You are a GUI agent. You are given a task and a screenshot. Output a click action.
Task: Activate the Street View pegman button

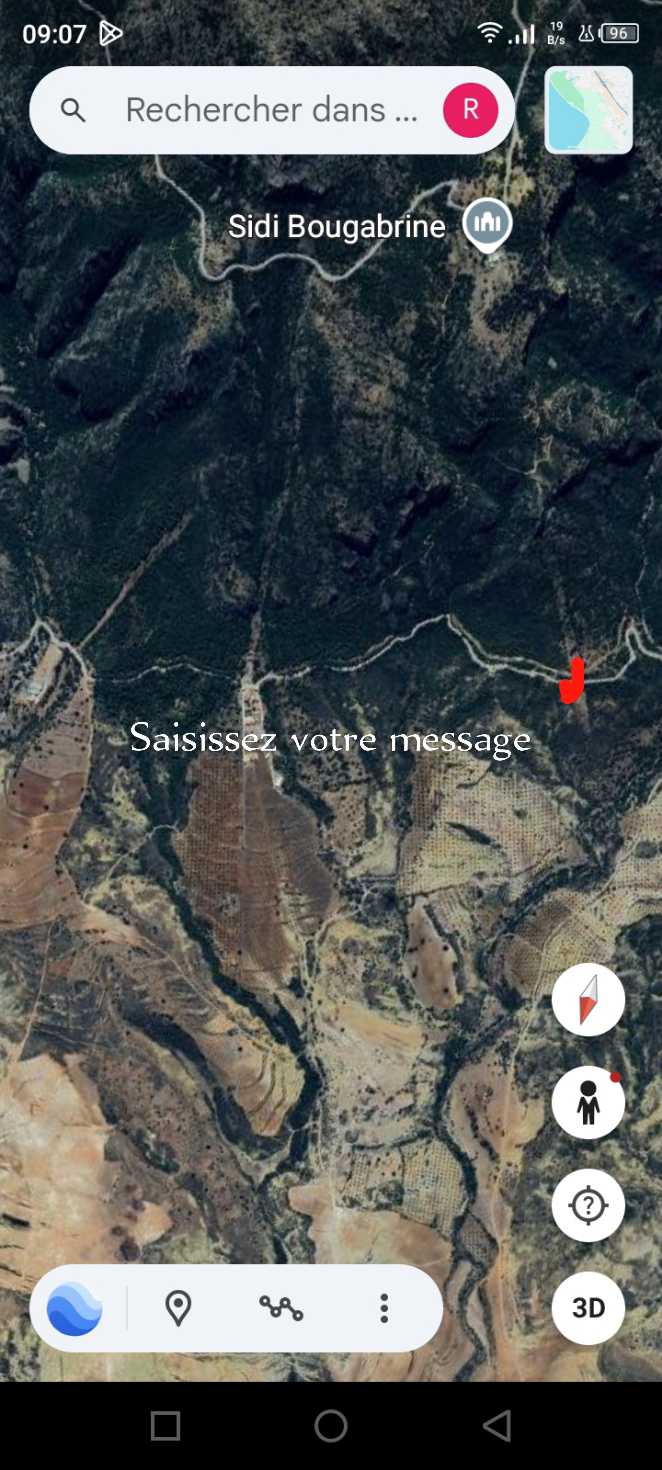click(588, 1102)
